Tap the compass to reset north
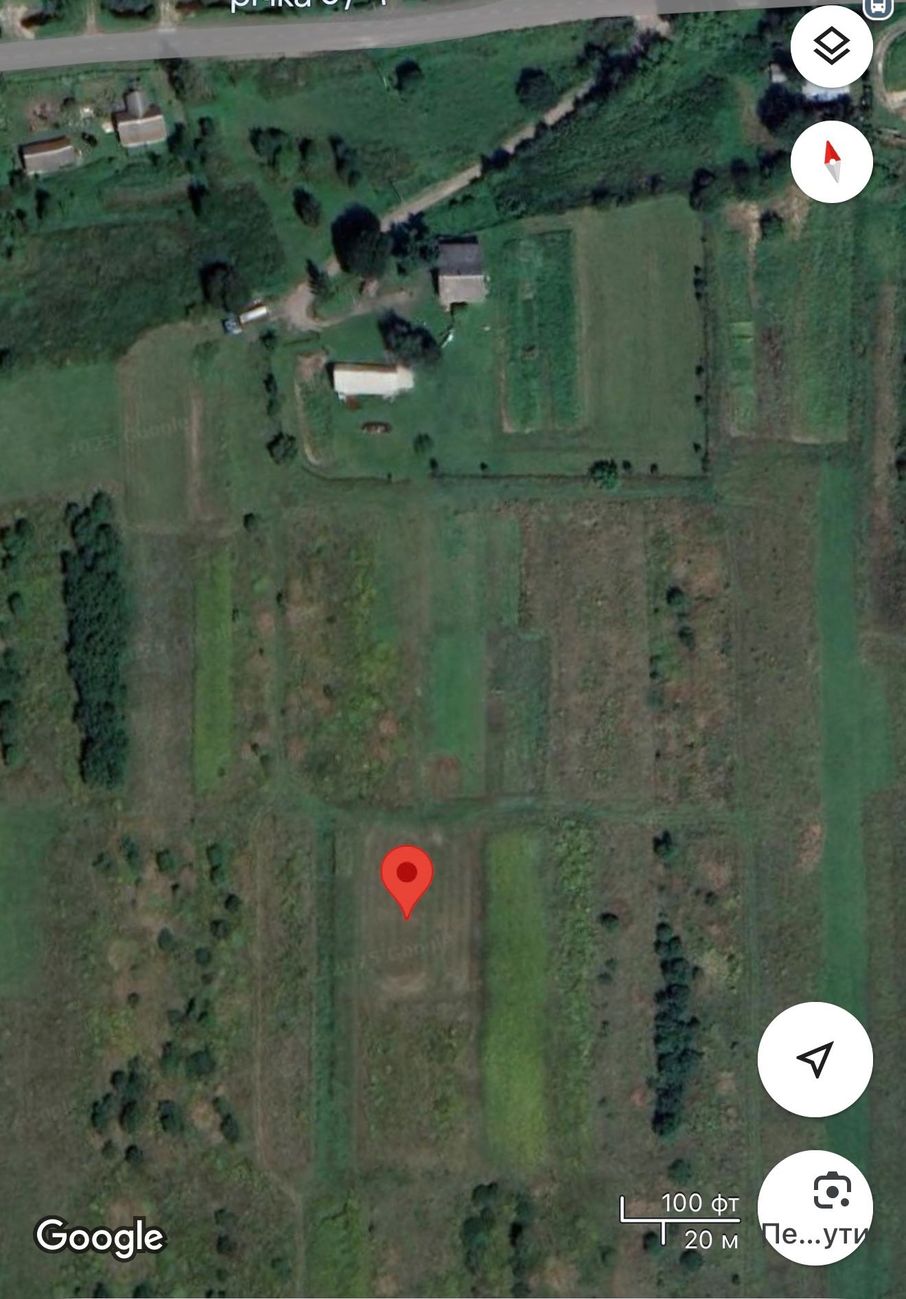Screen dimensions: 906x1299 (x=831, y=162)
